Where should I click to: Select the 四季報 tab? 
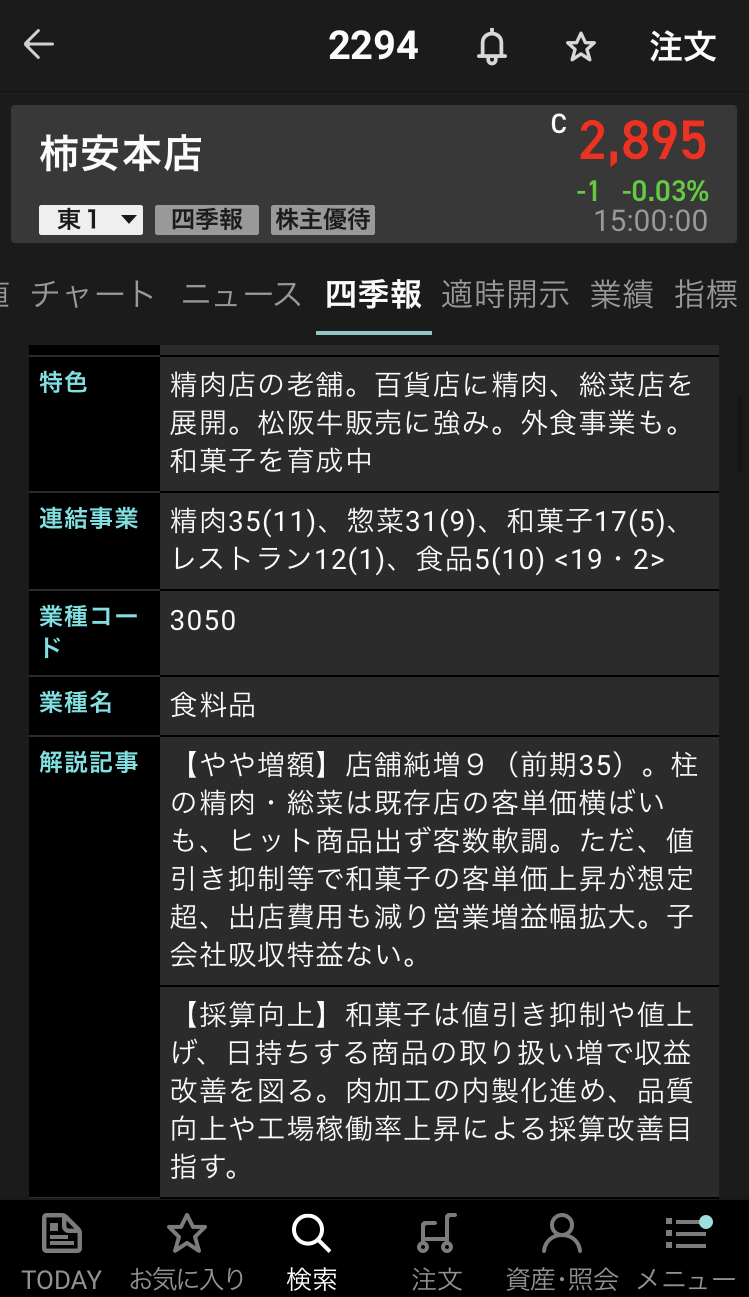click(374, 294)
